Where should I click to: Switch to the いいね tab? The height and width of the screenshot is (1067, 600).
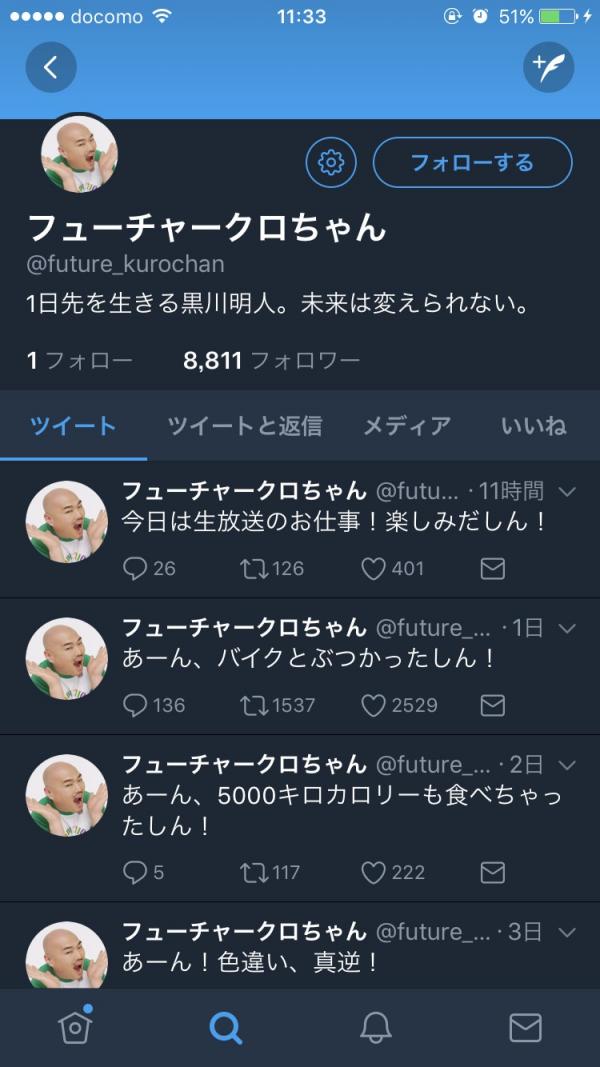[533, 426]
